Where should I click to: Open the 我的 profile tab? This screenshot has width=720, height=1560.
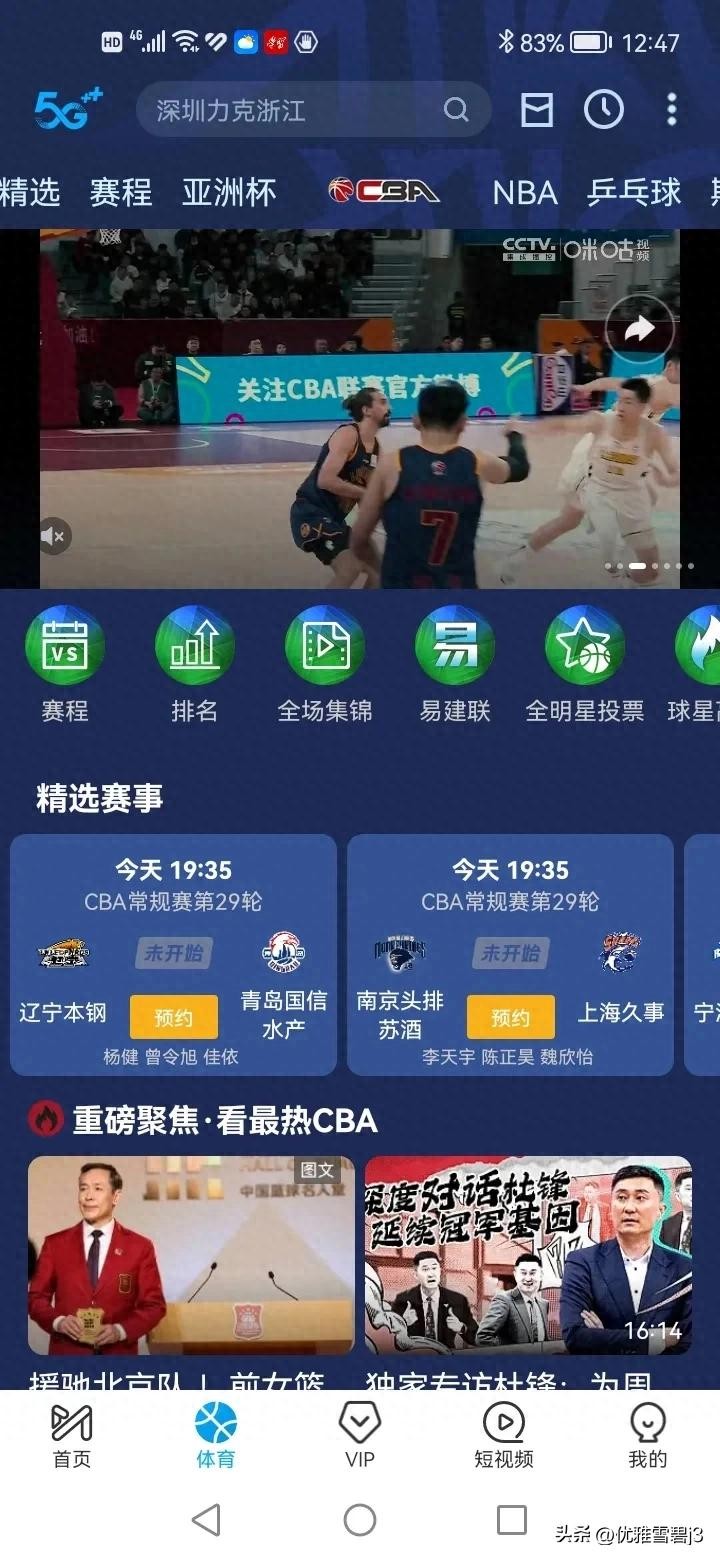647,1436
